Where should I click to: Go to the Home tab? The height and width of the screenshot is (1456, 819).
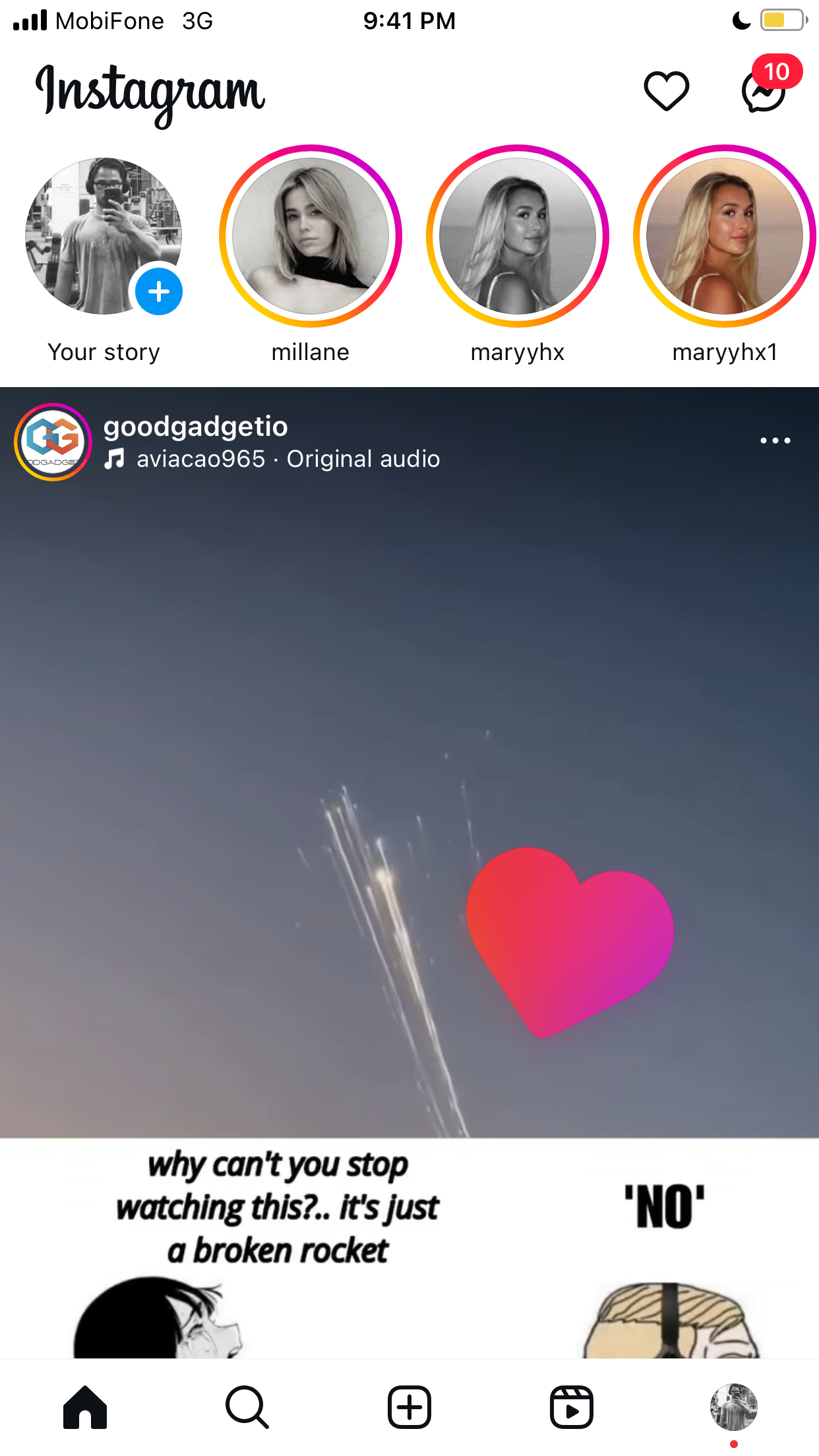(x=85, y=1407)
